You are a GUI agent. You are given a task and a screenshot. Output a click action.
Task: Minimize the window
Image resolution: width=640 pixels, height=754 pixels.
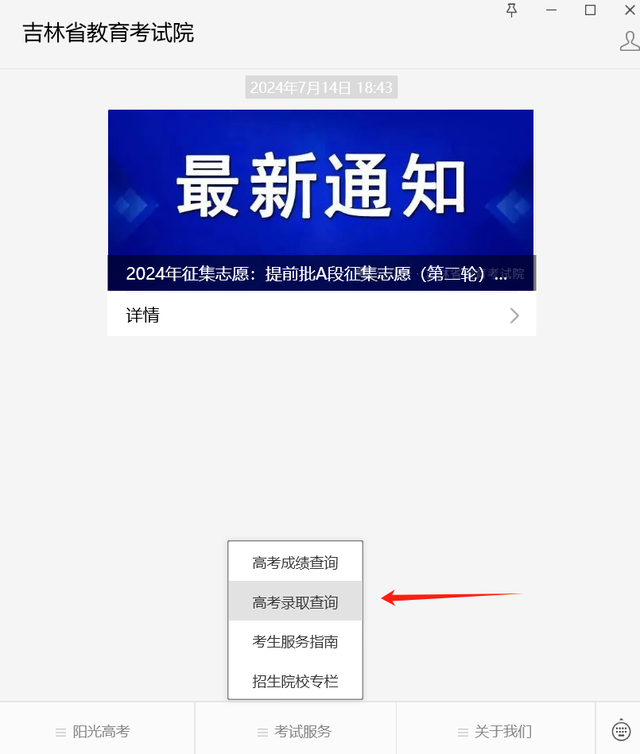[551, 10]
